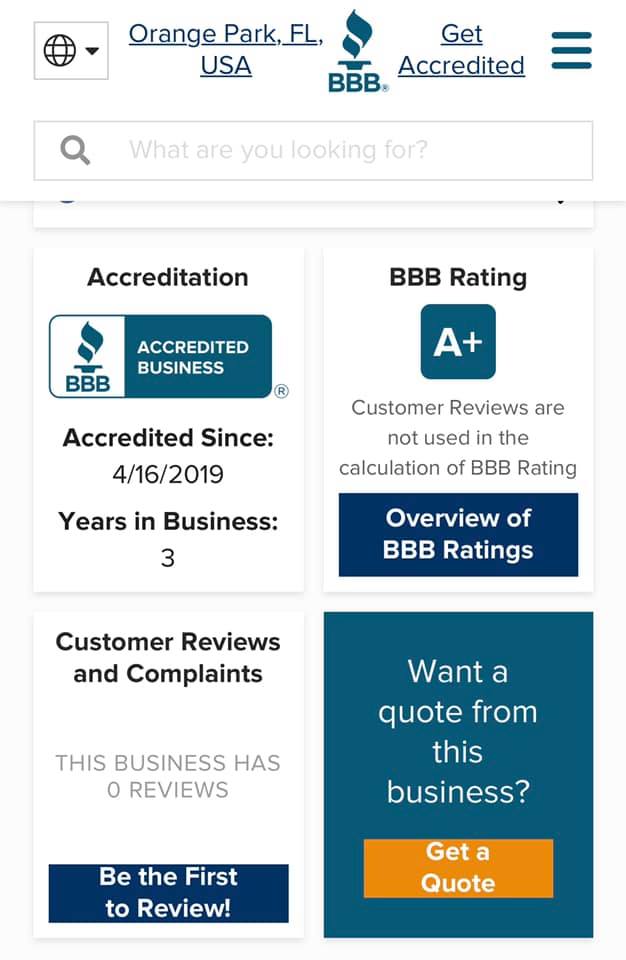Tap the Get a Quote button

pos(458,868)
